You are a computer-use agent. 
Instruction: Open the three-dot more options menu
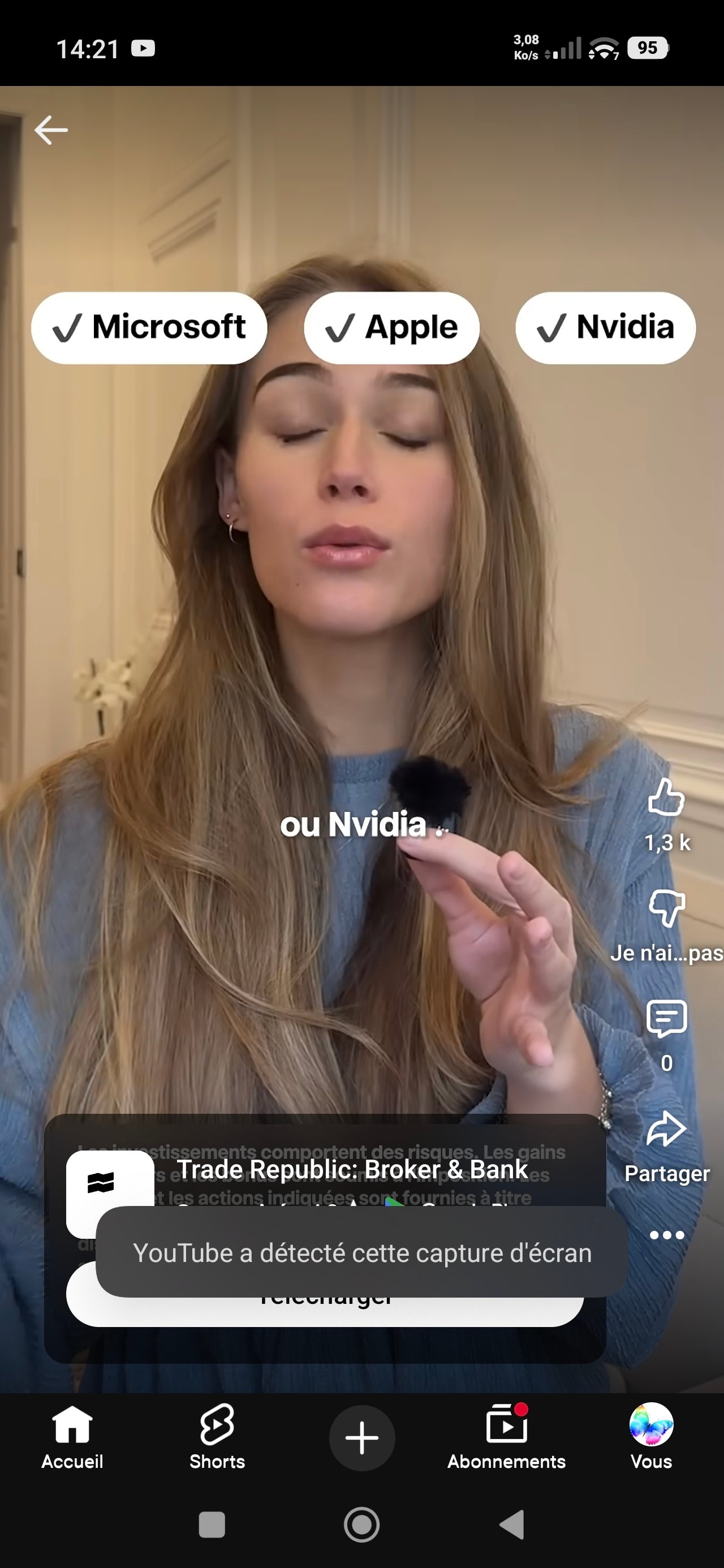666,1235
